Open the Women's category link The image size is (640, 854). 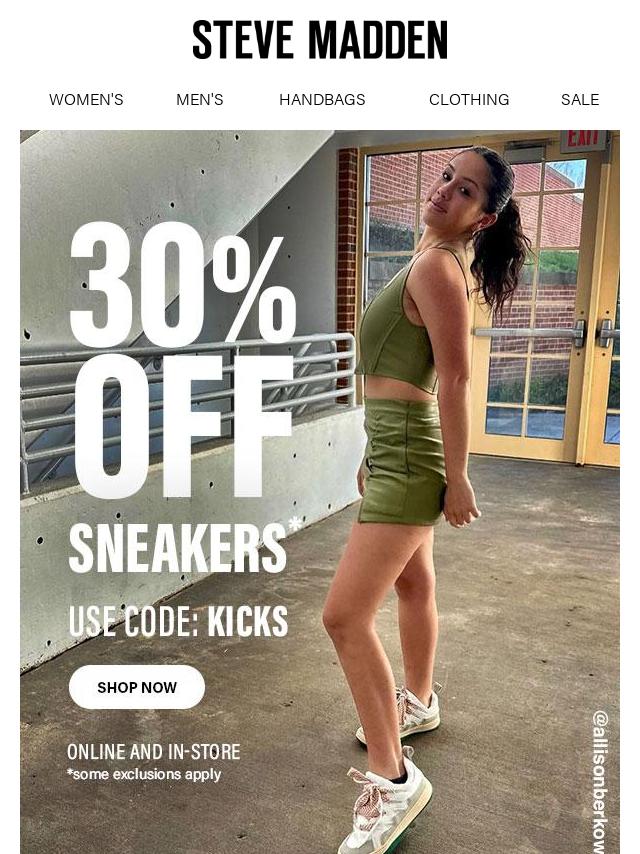pyautogui.click(x=86, y=100)
